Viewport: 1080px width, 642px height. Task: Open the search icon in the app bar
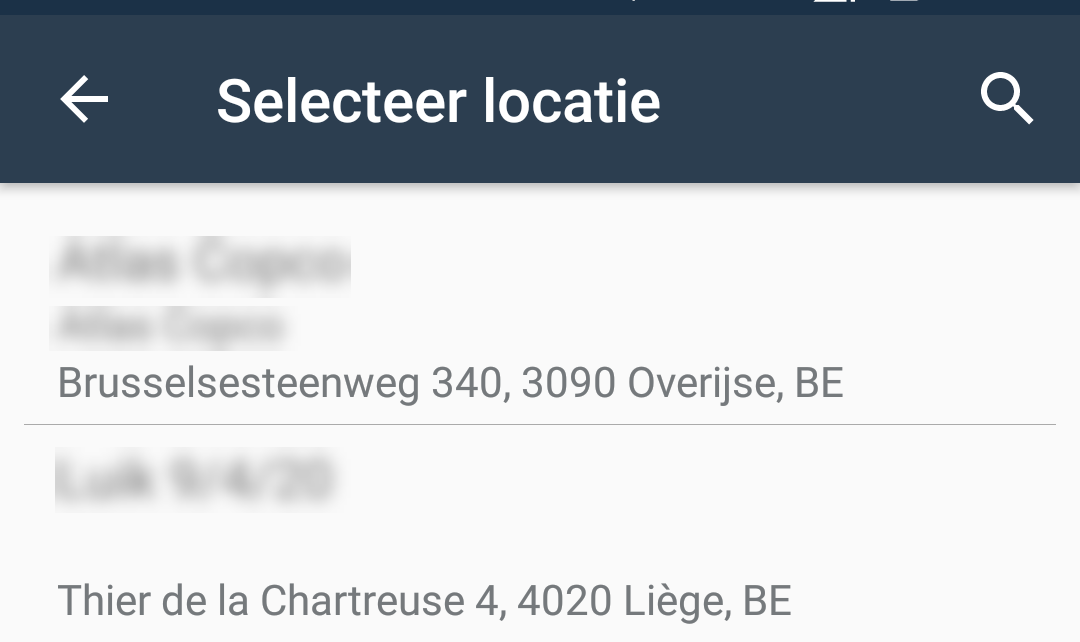(1006, 100)
